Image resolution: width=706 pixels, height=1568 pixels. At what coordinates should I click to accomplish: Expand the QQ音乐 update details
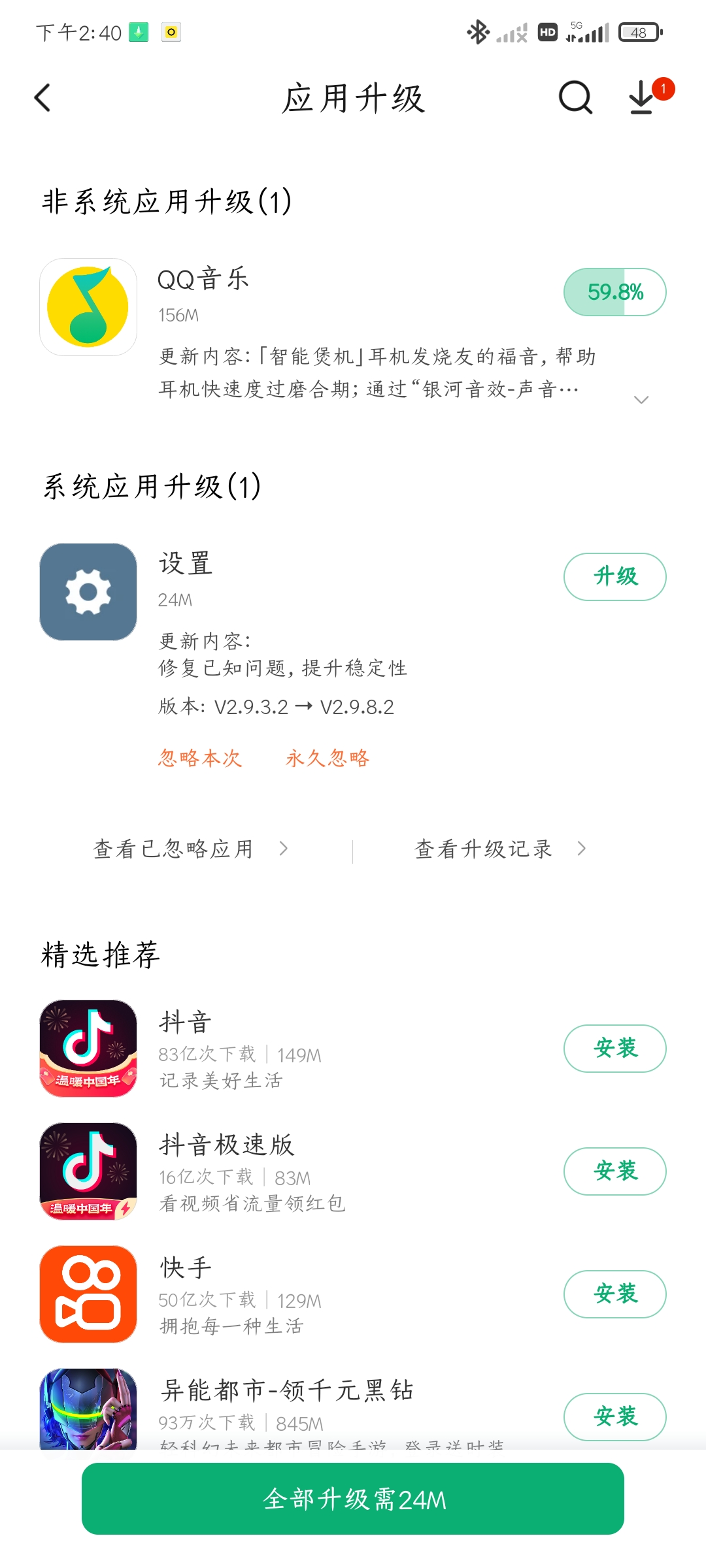pyautogui.click(x=641, y=399)
